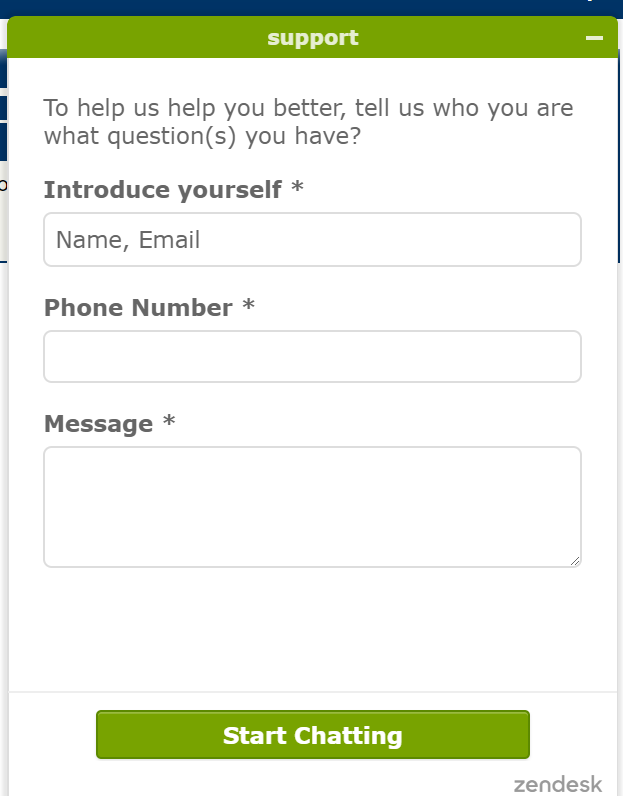This screenshot has height=796, width=623.
Task: Focus the Introduce yourself field
Action: pyautogui.click(x=312, y=240)
